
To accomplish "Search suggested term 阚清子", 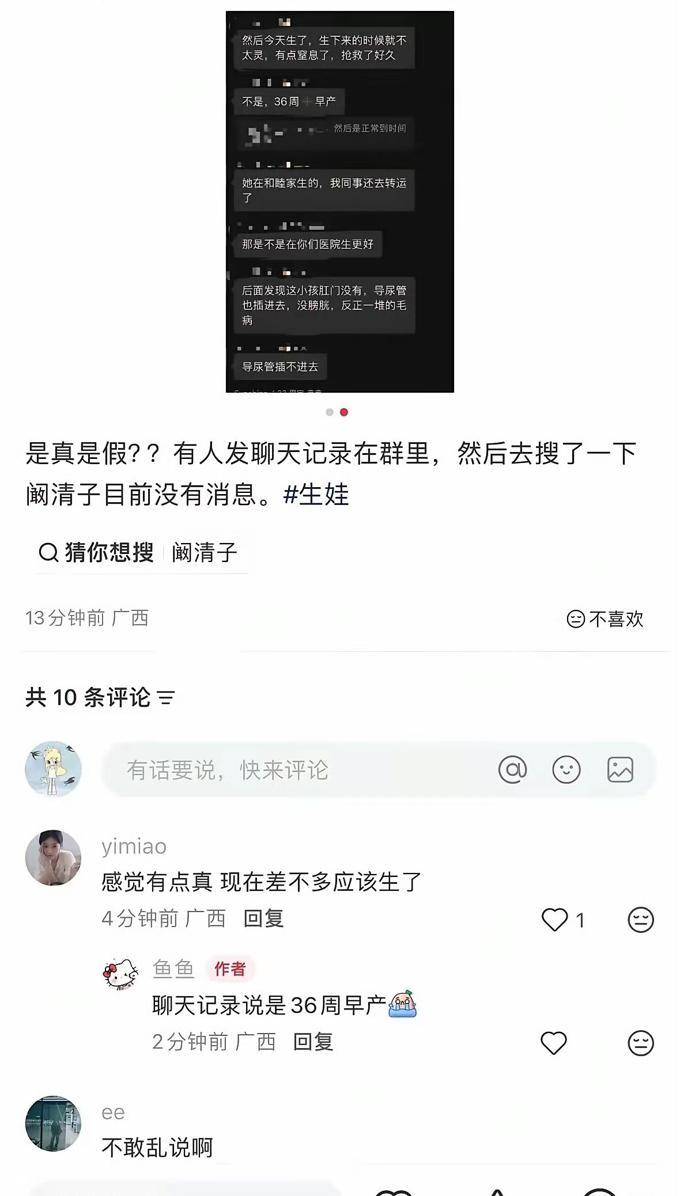I will (204, 553).
